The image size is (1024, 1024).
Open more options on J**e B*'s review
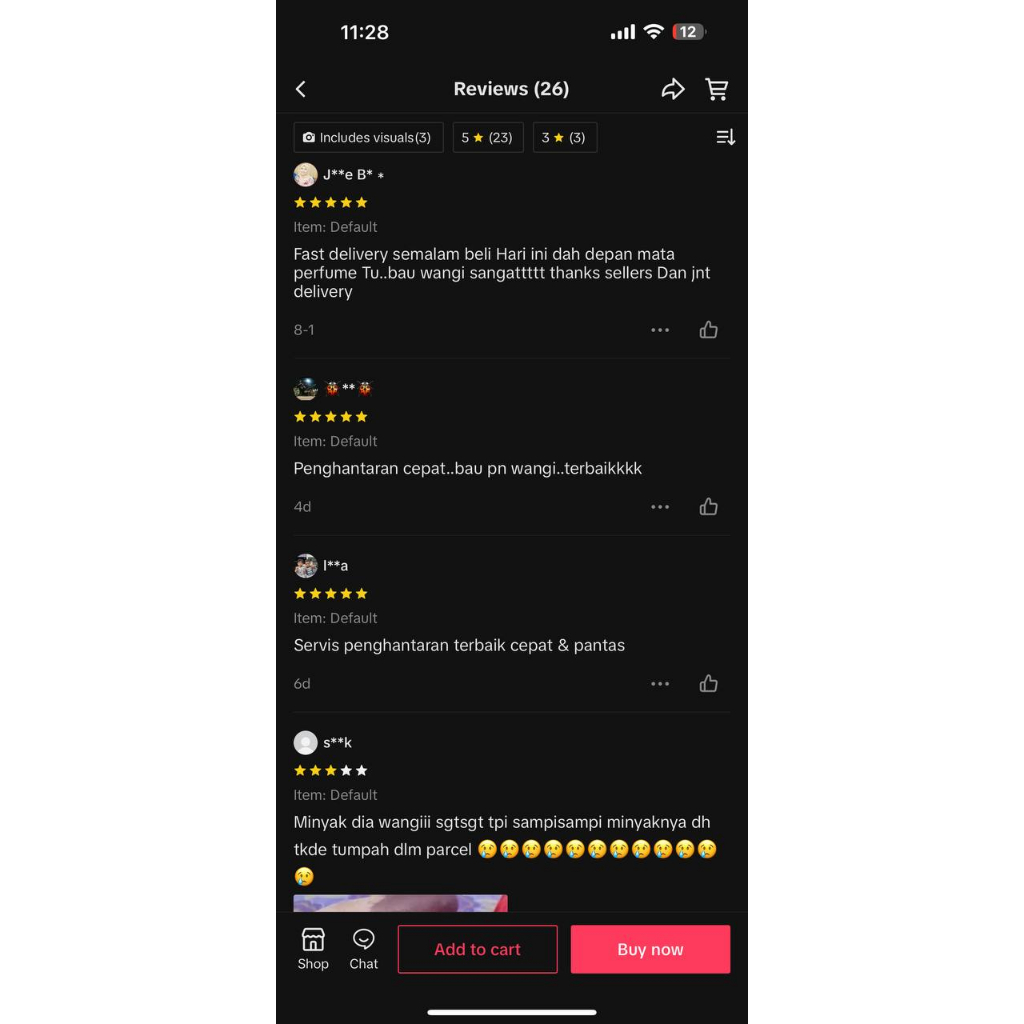point(660,330)
